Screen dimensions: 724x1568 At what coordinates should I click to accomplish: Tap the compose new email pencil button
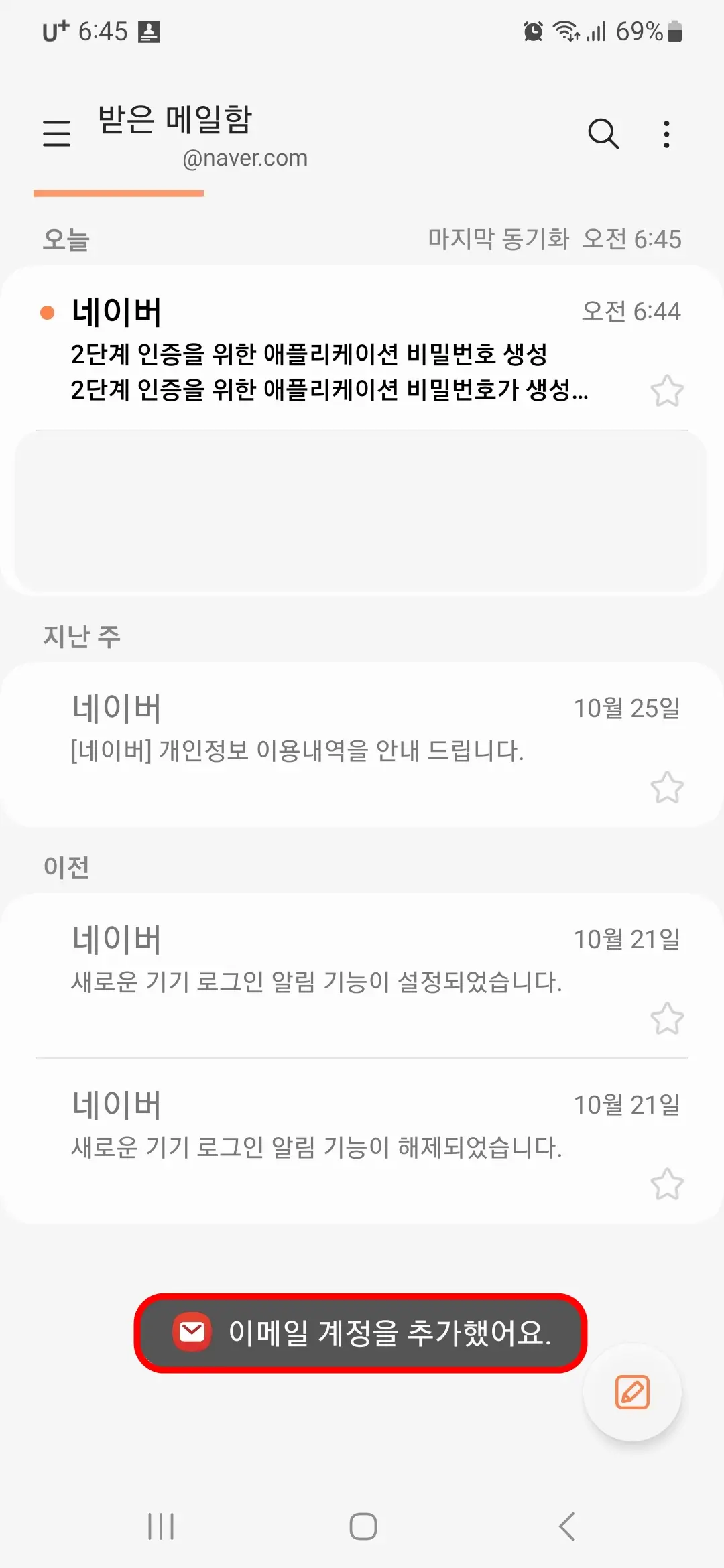630,1392
